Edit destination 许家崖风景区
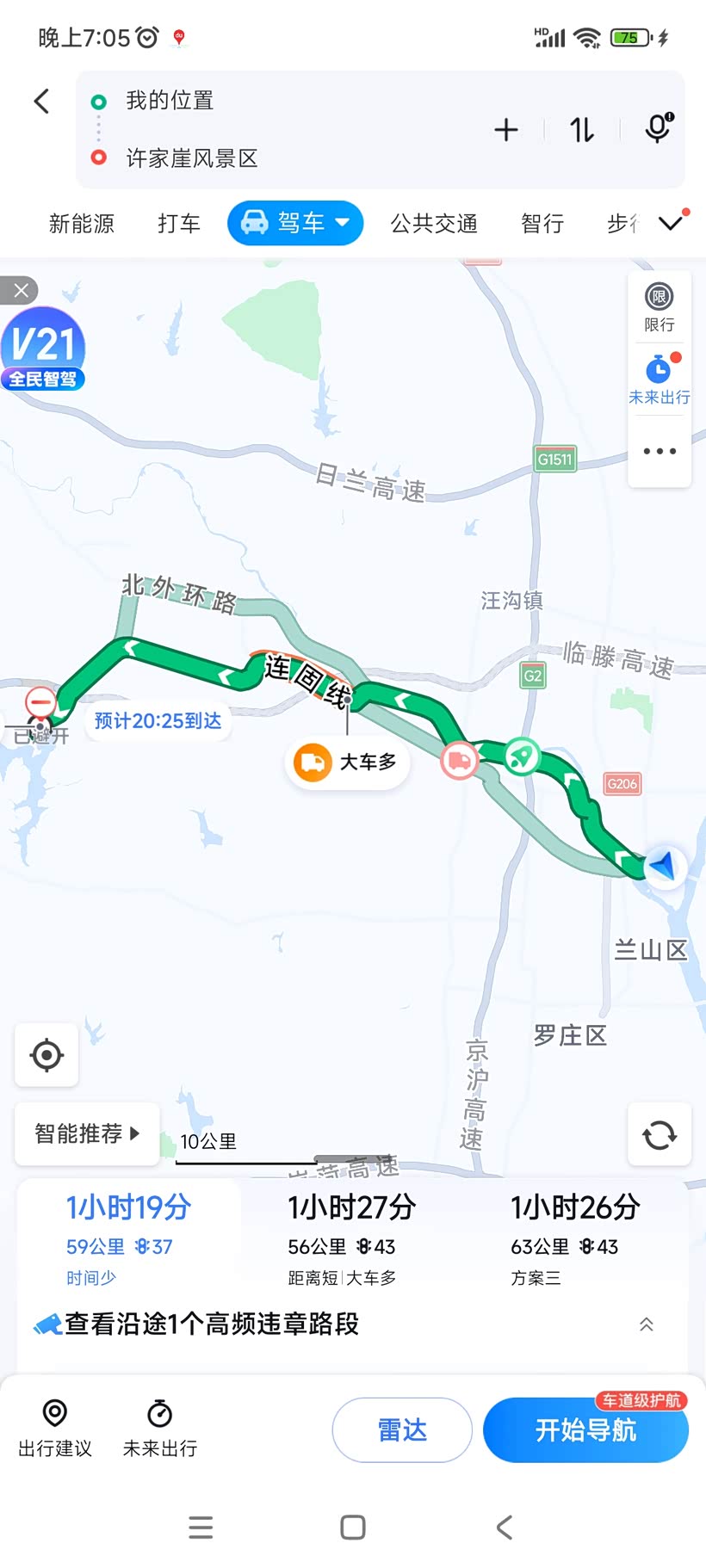This screenshot has height=1568, width=706. pos(192,158)
